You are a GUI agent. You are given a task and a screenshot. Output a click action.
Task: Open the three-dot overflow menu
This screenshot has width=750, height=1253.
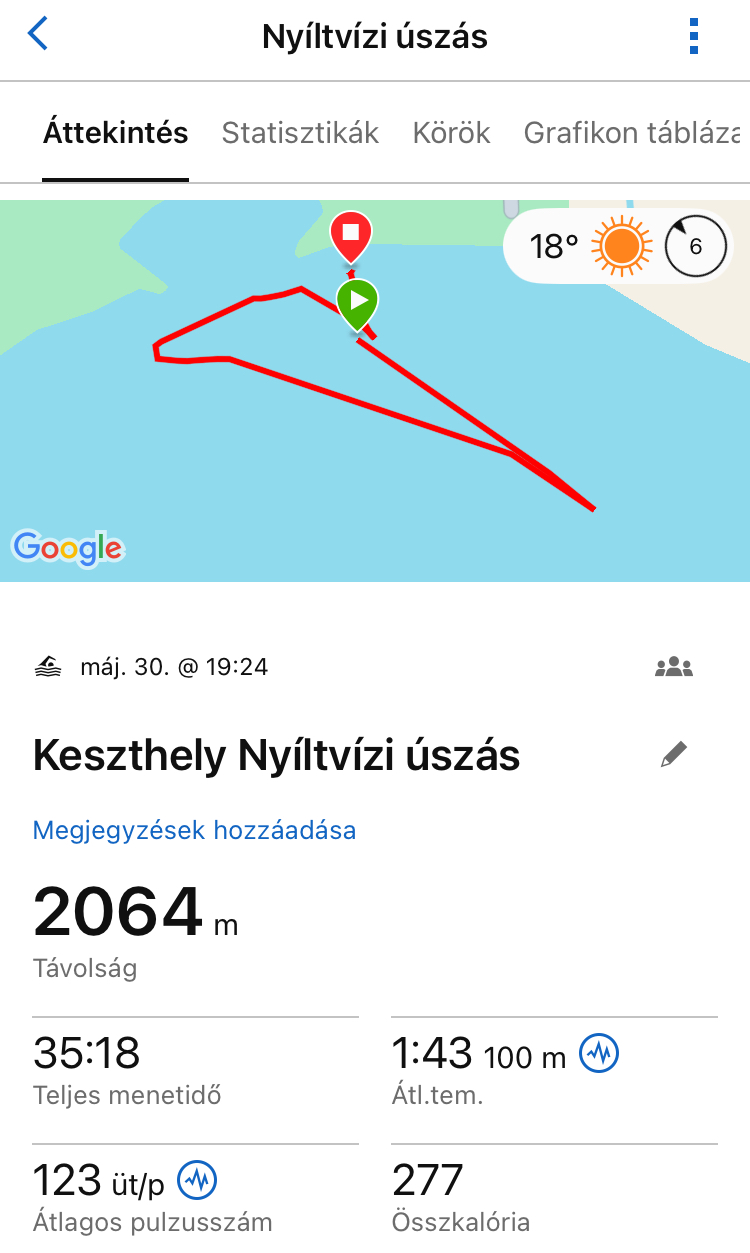point(694,37)
